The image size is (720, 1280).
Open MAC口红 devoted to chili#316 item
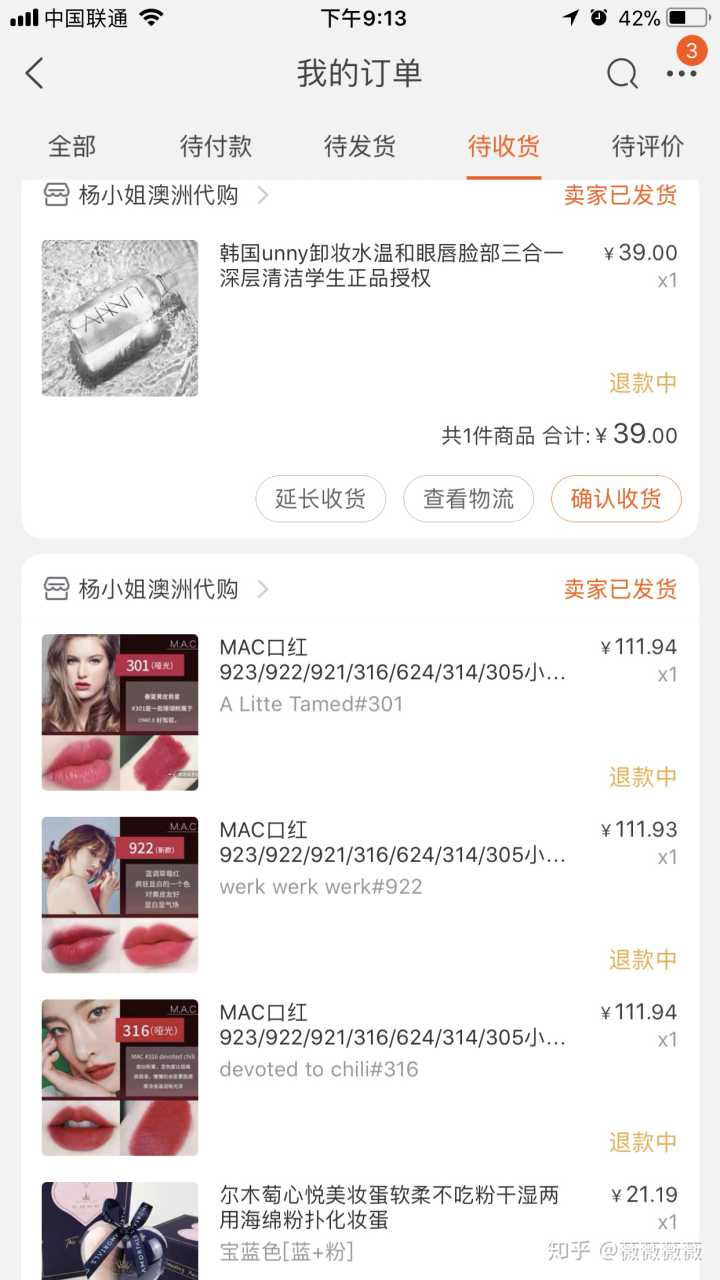(391, 1040)
